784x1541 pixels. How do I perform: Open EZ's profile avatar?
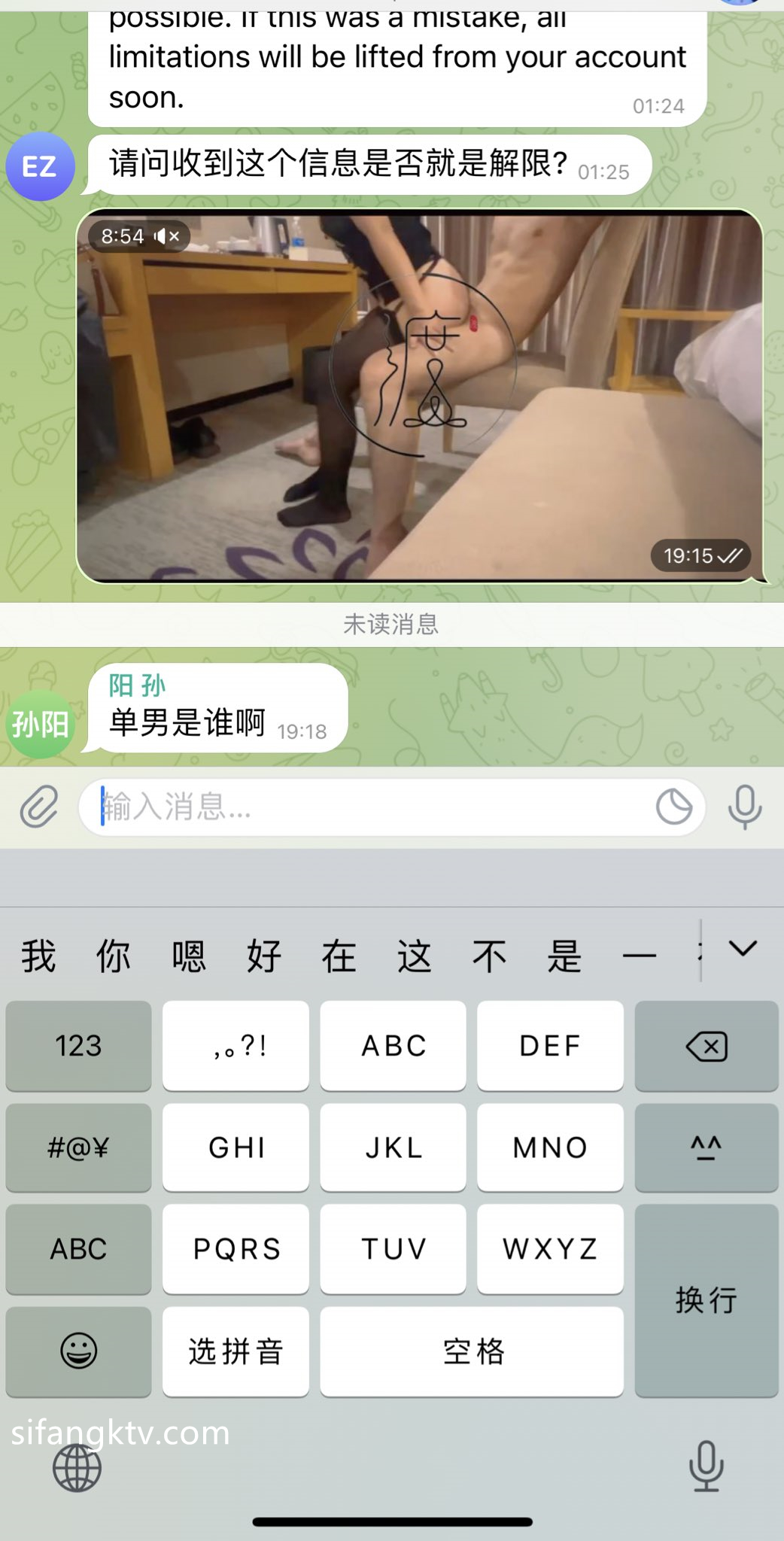tap(40, 166)
